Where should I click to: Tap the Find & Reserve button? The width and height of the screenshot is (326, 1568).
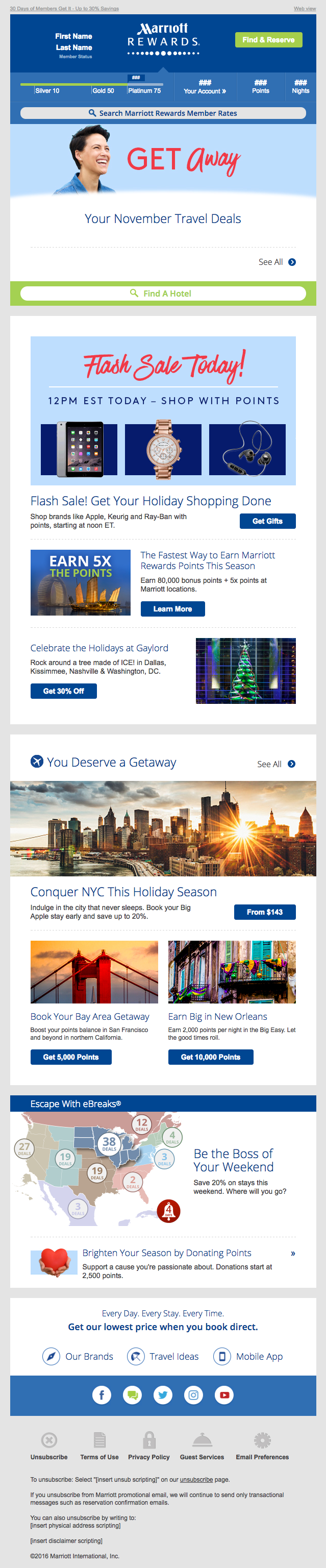(268, 40)
